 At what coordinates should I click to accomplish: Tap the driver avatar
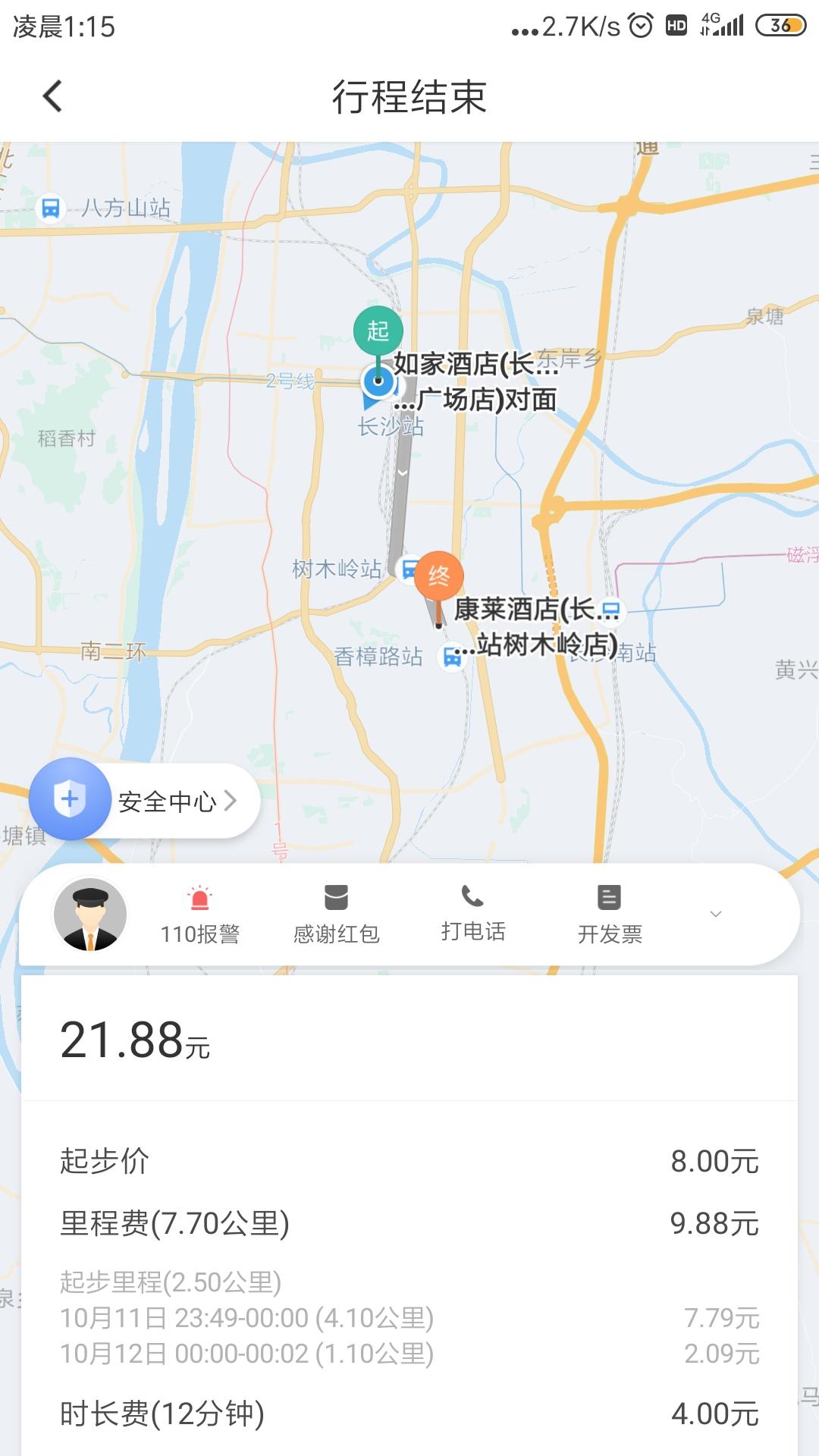[89, 915]
